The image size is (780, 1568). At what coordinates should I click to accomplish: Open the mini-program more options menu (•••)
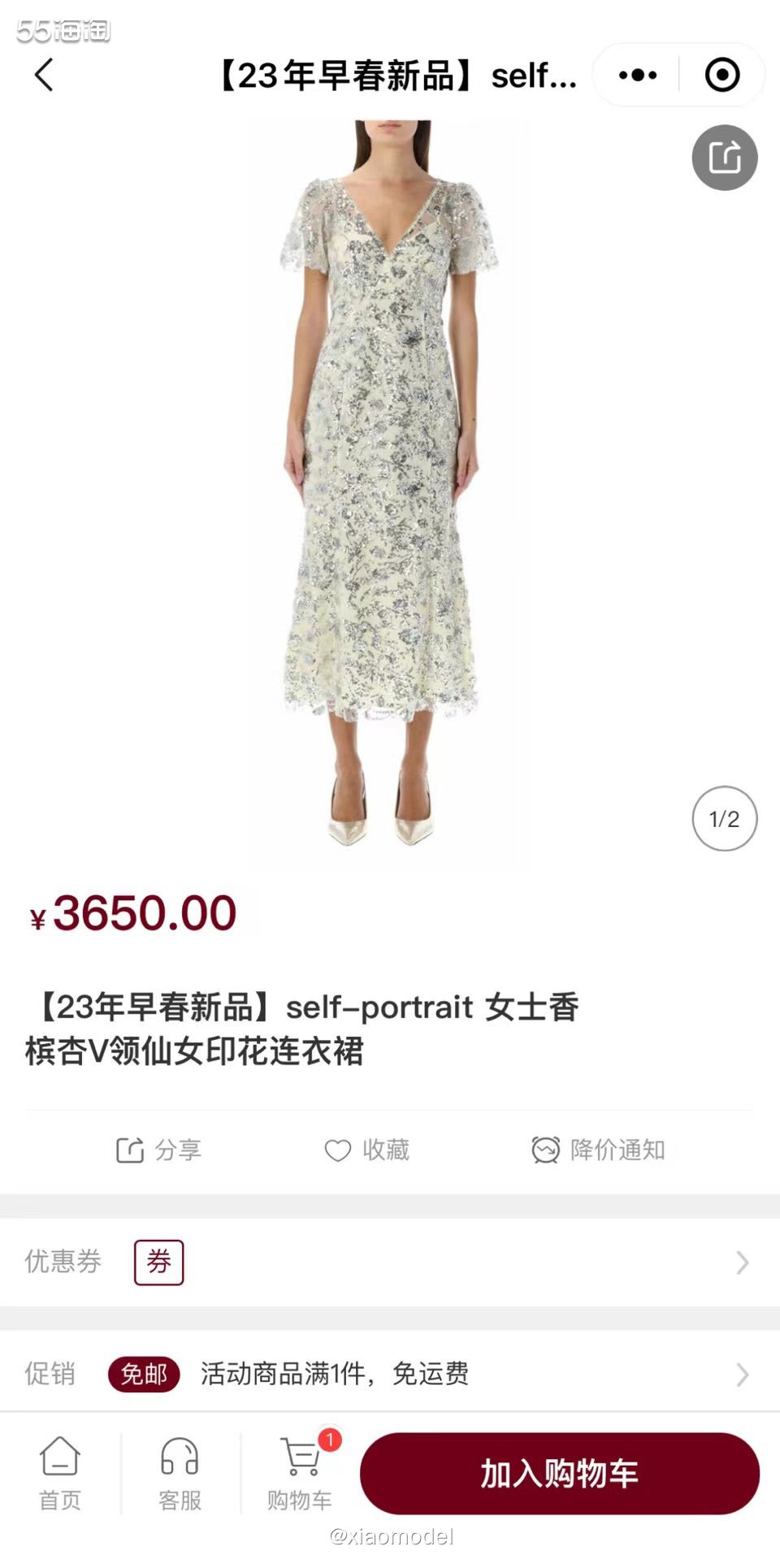coord(637,74)
